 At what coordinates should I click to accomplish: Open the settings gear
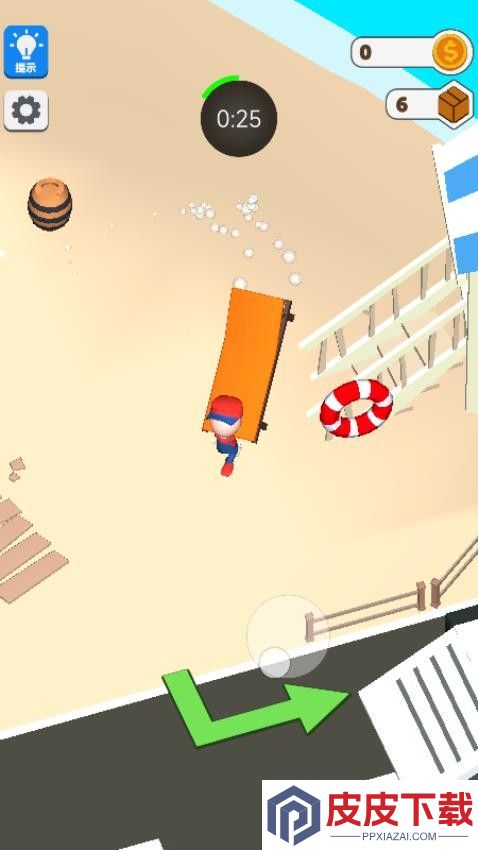[x=26, y=111]
